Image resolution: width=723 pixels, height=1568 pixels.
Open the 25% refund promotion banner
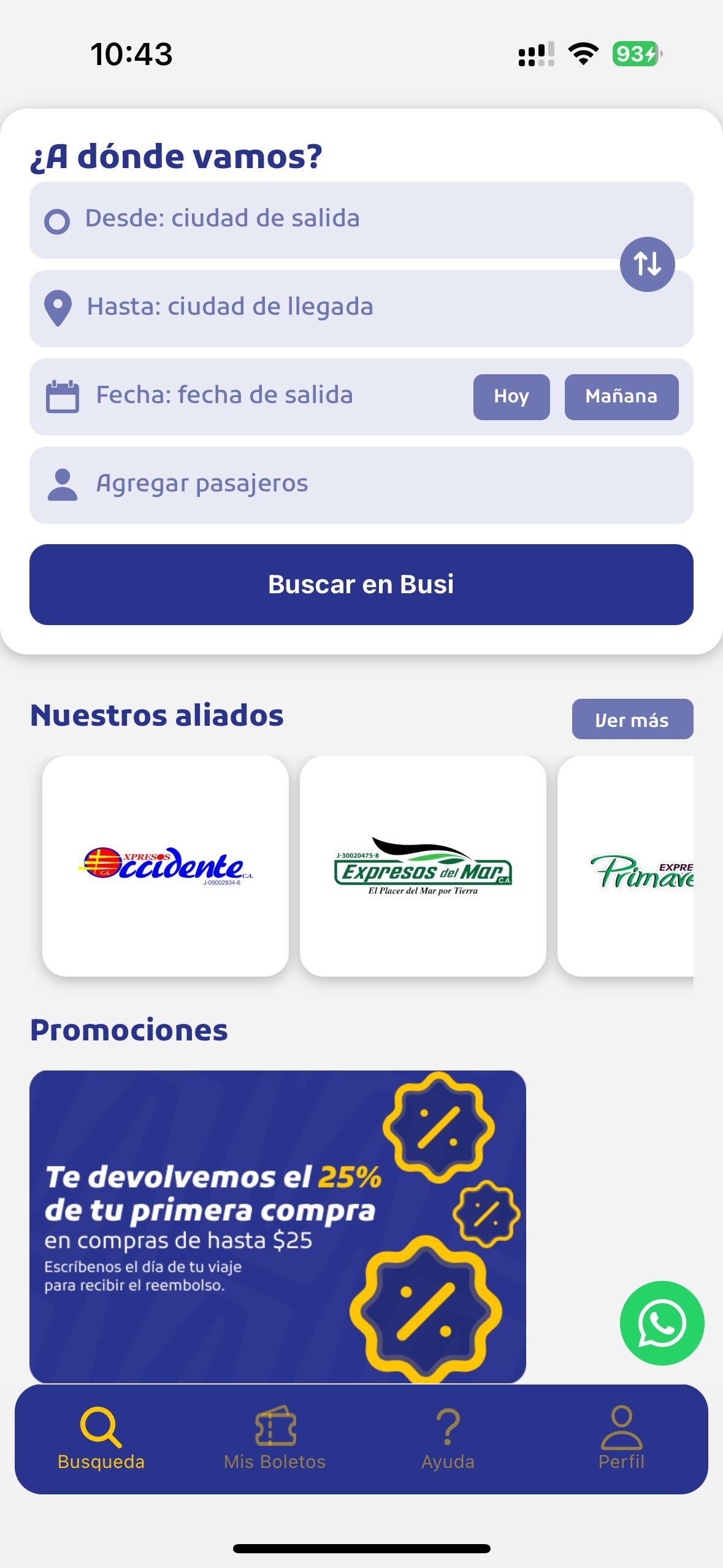click(x=277, y=1227)
